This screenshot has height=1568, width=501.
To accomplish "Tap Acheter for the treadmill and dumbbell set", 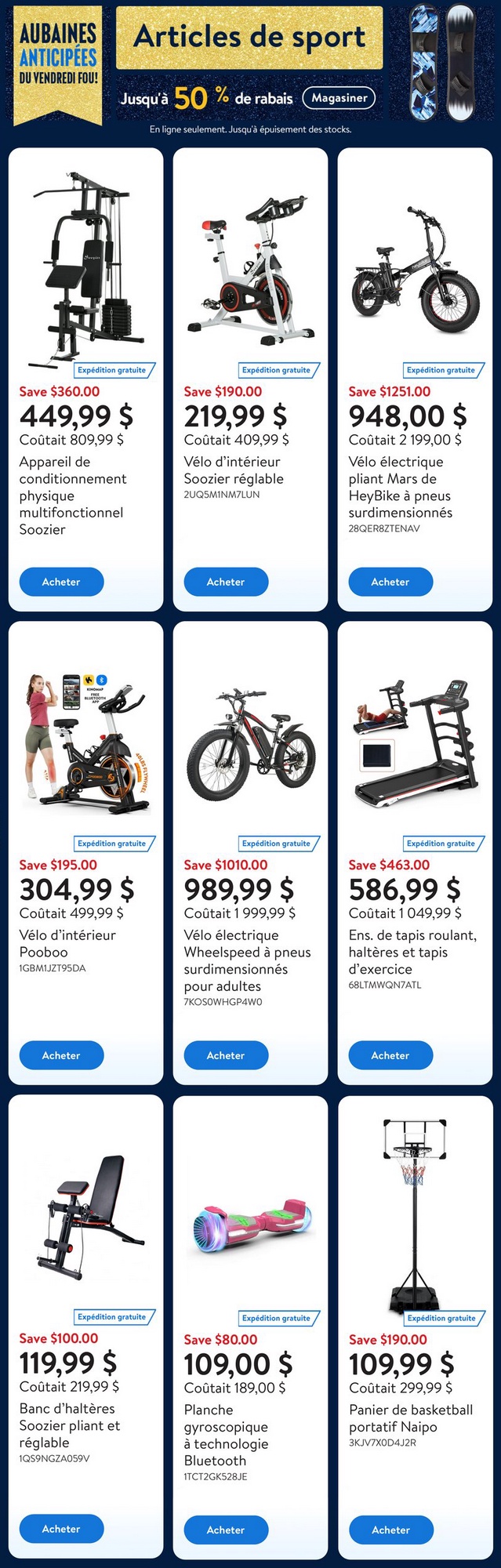I will (390, 1055).
